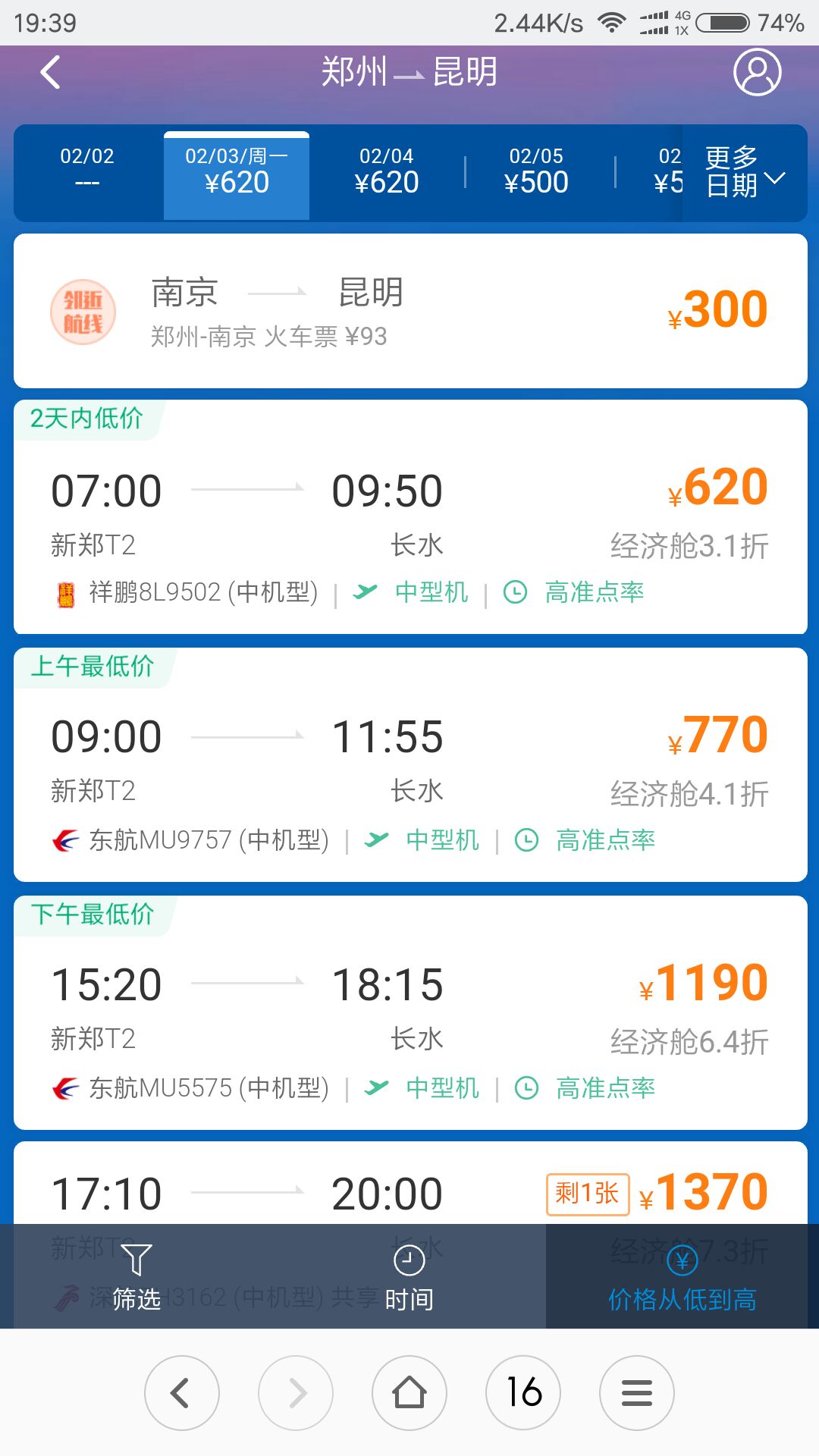Viewport: 819px width, 1456px height.
Task: Open the 16 open tabs view
Action: (523, 1393)
